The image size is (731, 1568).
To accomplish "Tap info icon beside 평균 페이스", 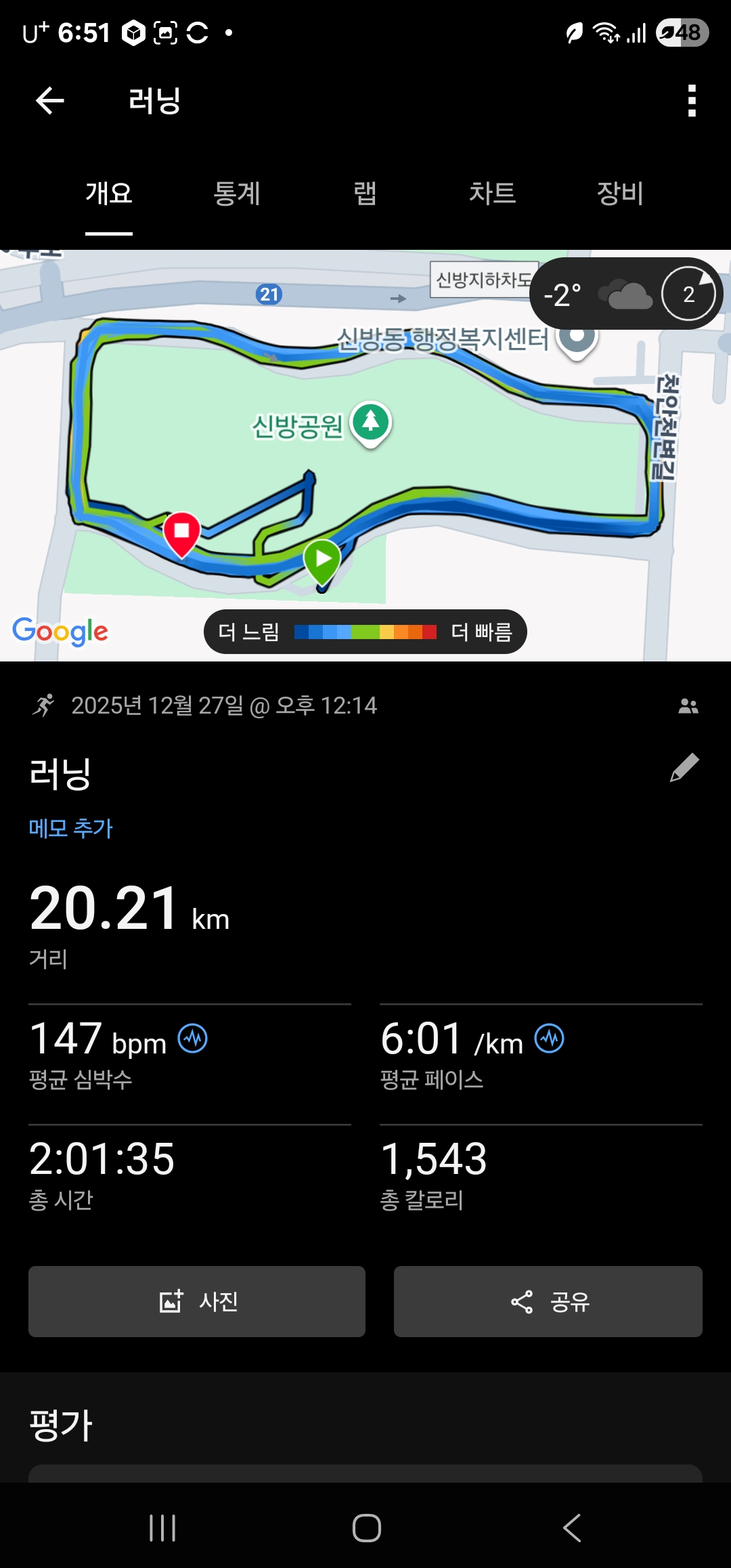I will [x=549, y=1039].
